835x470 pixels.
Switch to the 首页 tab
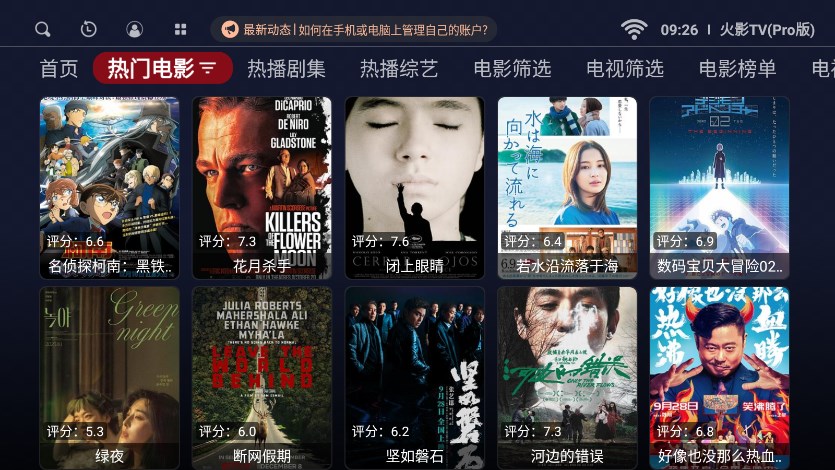(59, 69)
